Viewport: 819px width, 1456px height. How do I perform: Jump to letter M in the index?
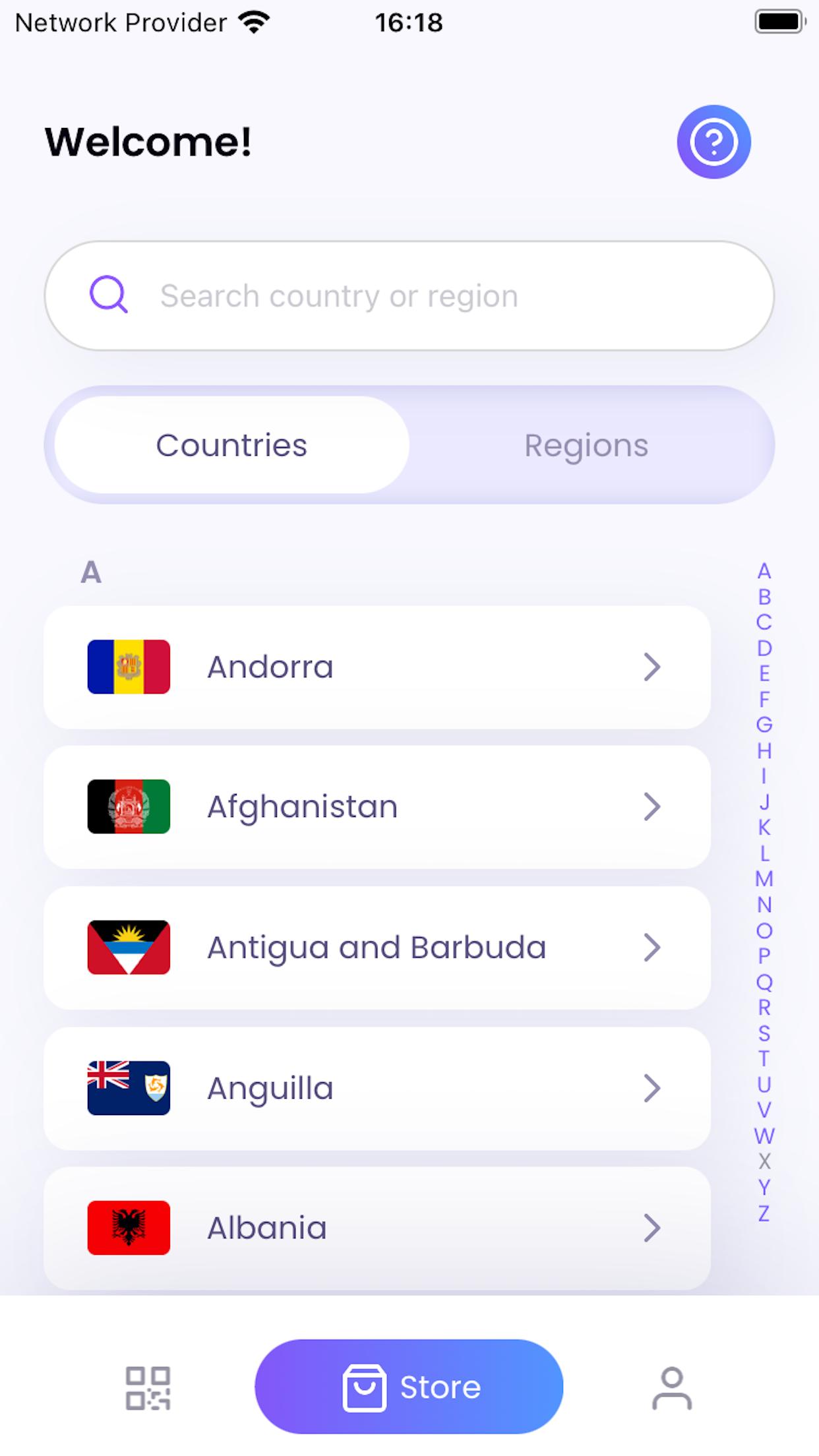coord(764,879)
